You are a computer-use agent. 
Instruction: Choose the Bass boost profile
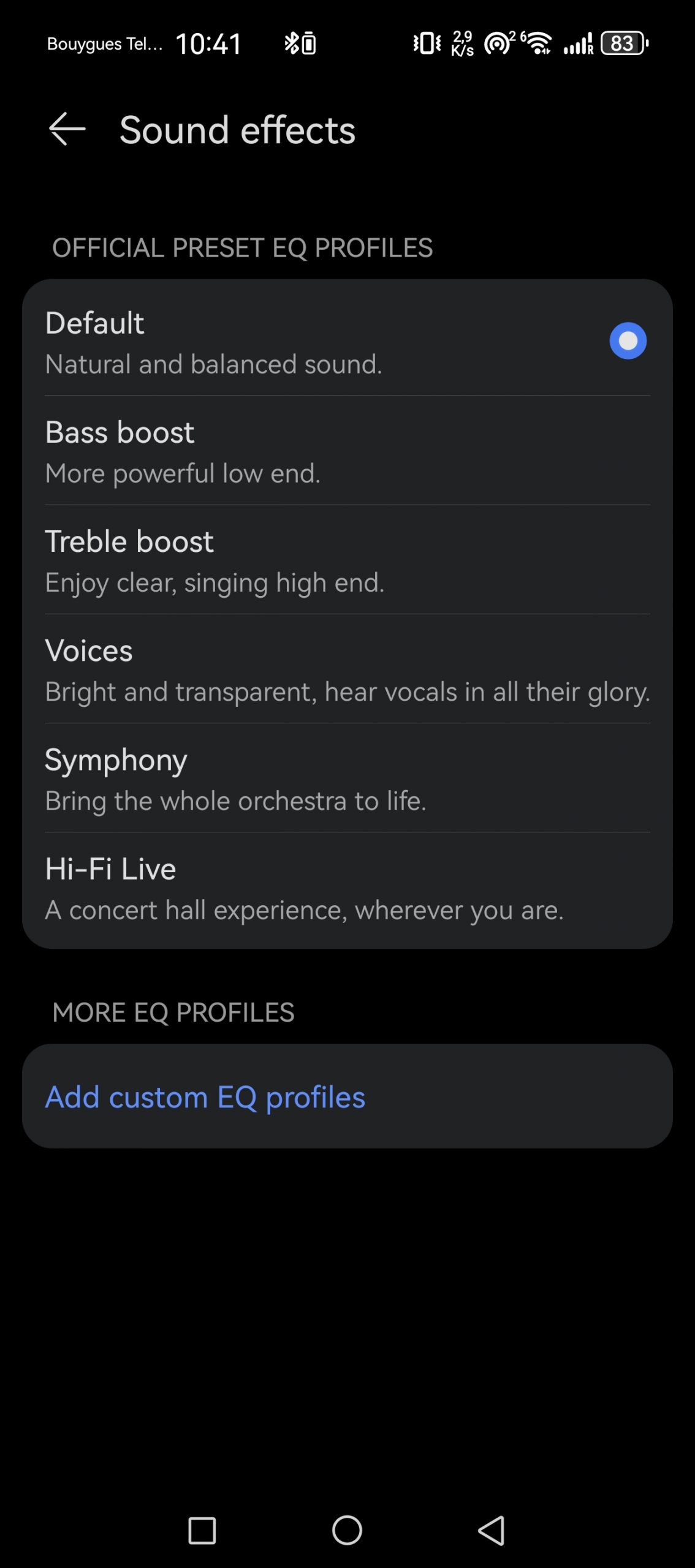(x=347, y=451)
